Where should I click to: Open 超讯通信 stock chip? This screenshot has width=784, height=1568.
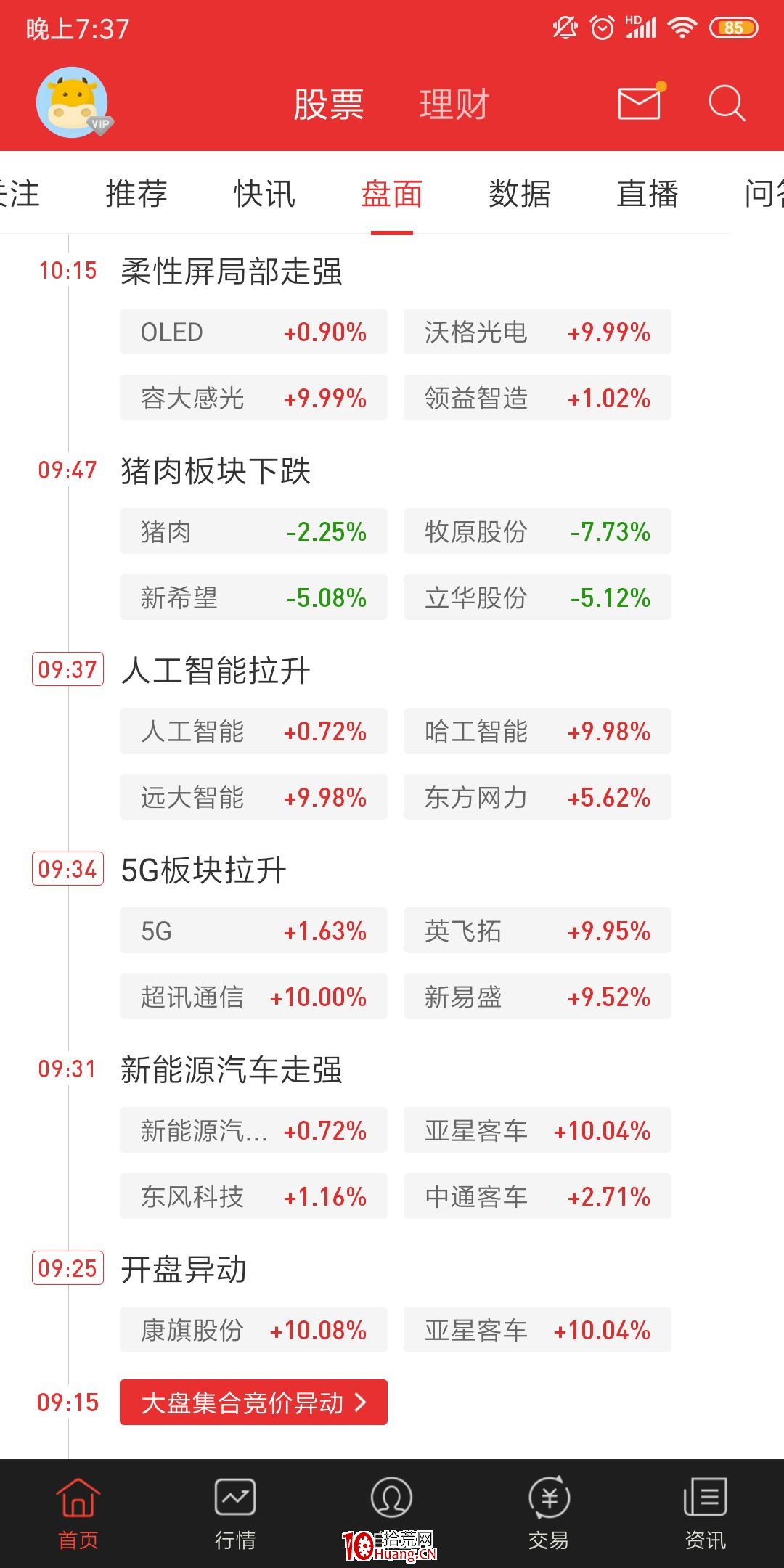(x=253, y=997)
